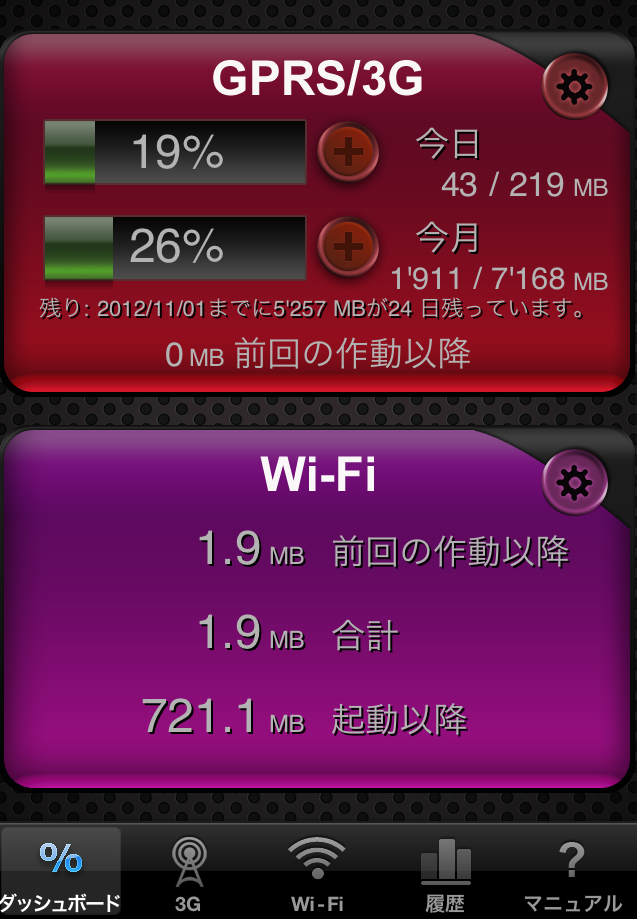
Task: Open Wi-Fi settings gear
Action: click(574, 484)
